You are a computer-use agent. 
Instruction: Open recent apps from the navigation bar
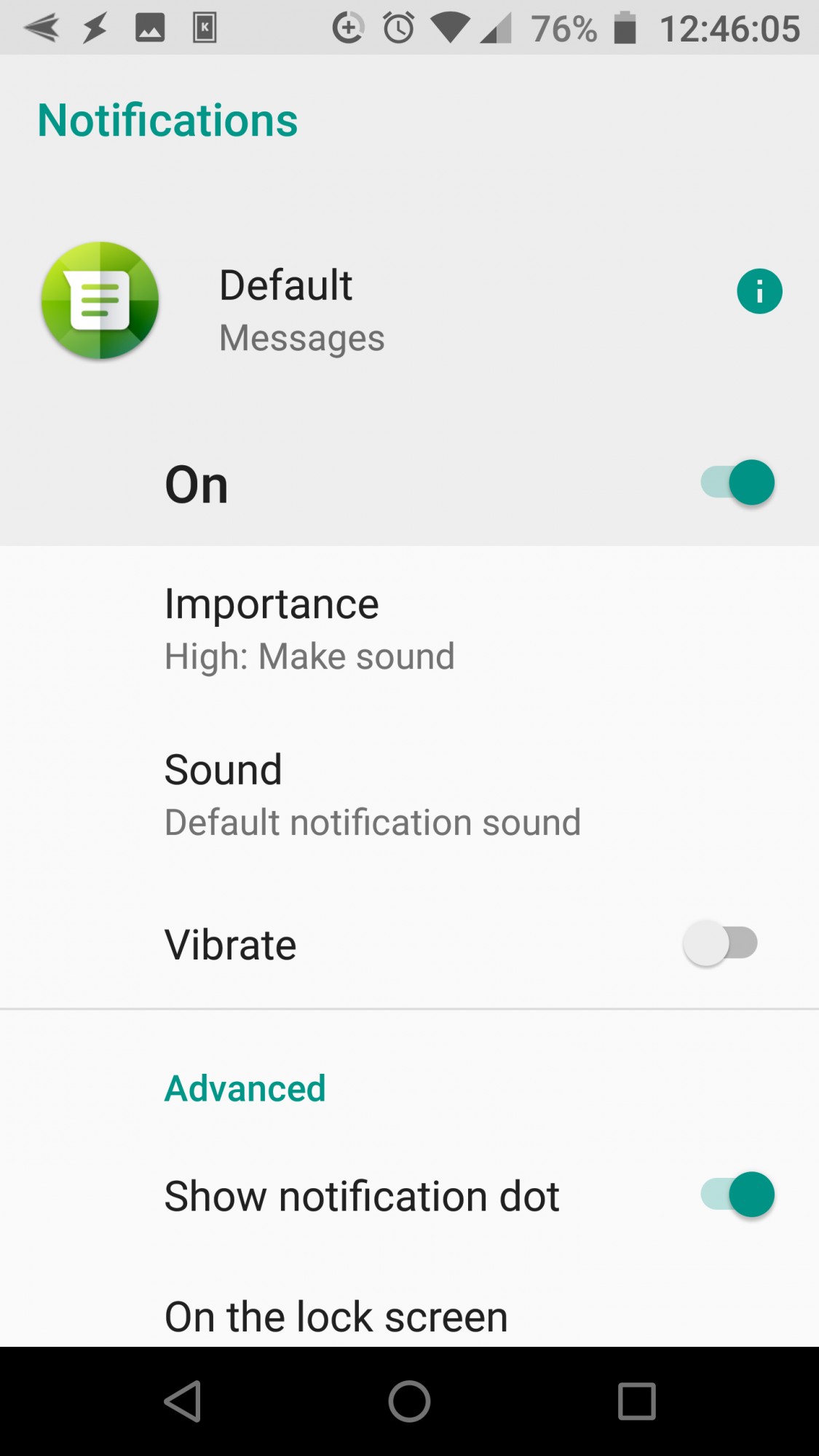pos(636,1401)
